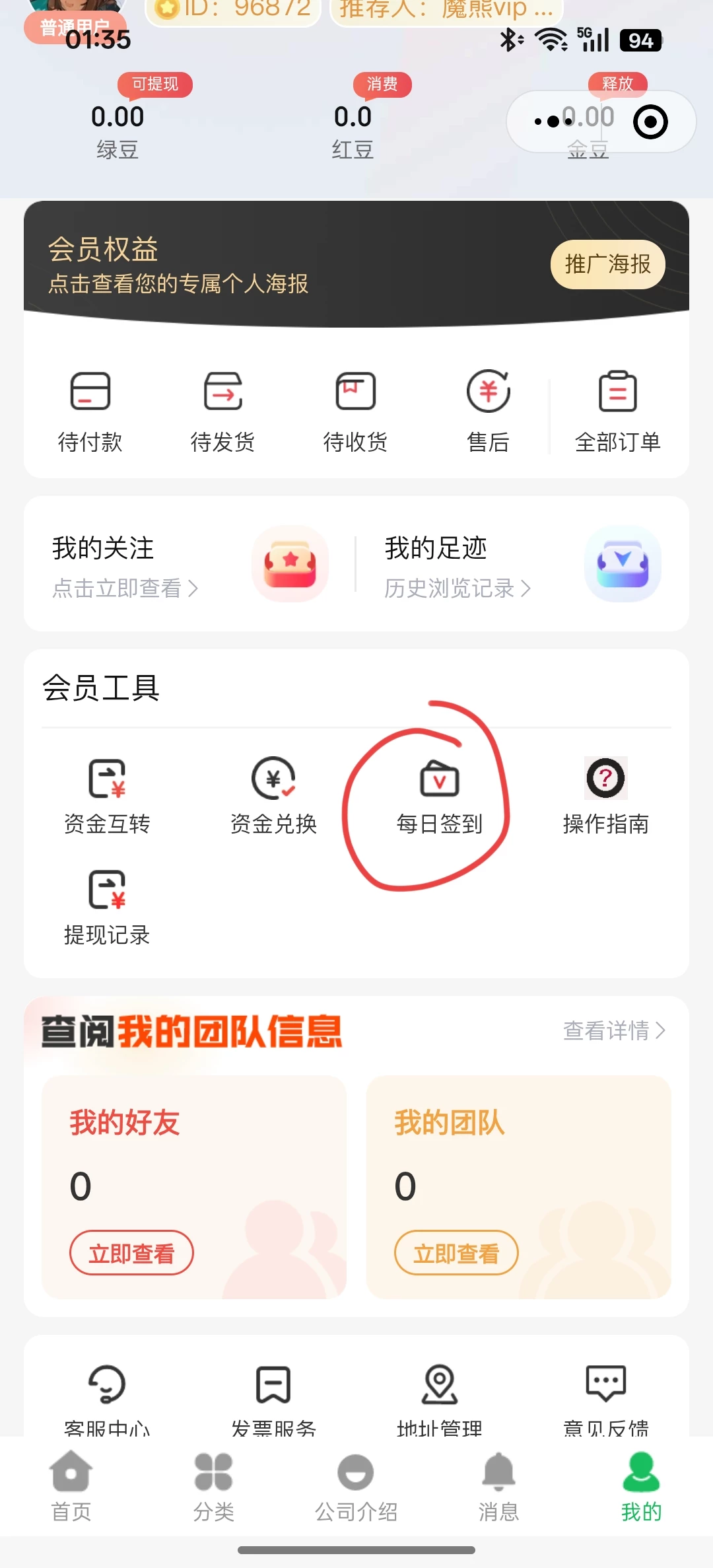The height and width of the screenshot is (1568, 713).
Task: Open 资金互转 fund transfer tool
Action: pos(107,797)
